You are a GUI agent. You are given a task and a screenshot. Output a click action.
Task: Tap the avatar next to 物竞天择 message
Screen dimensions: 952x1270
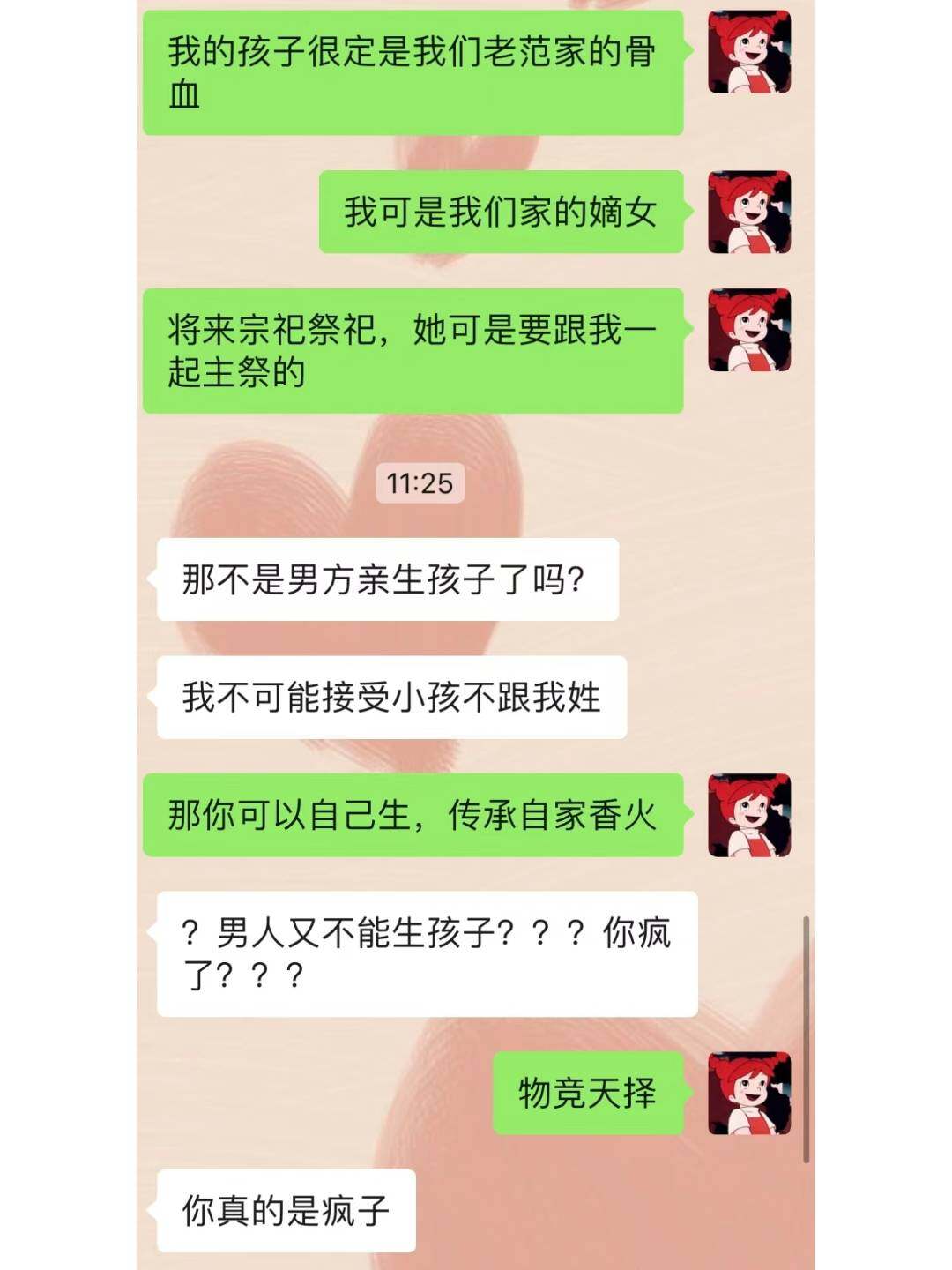point(749,1093)
